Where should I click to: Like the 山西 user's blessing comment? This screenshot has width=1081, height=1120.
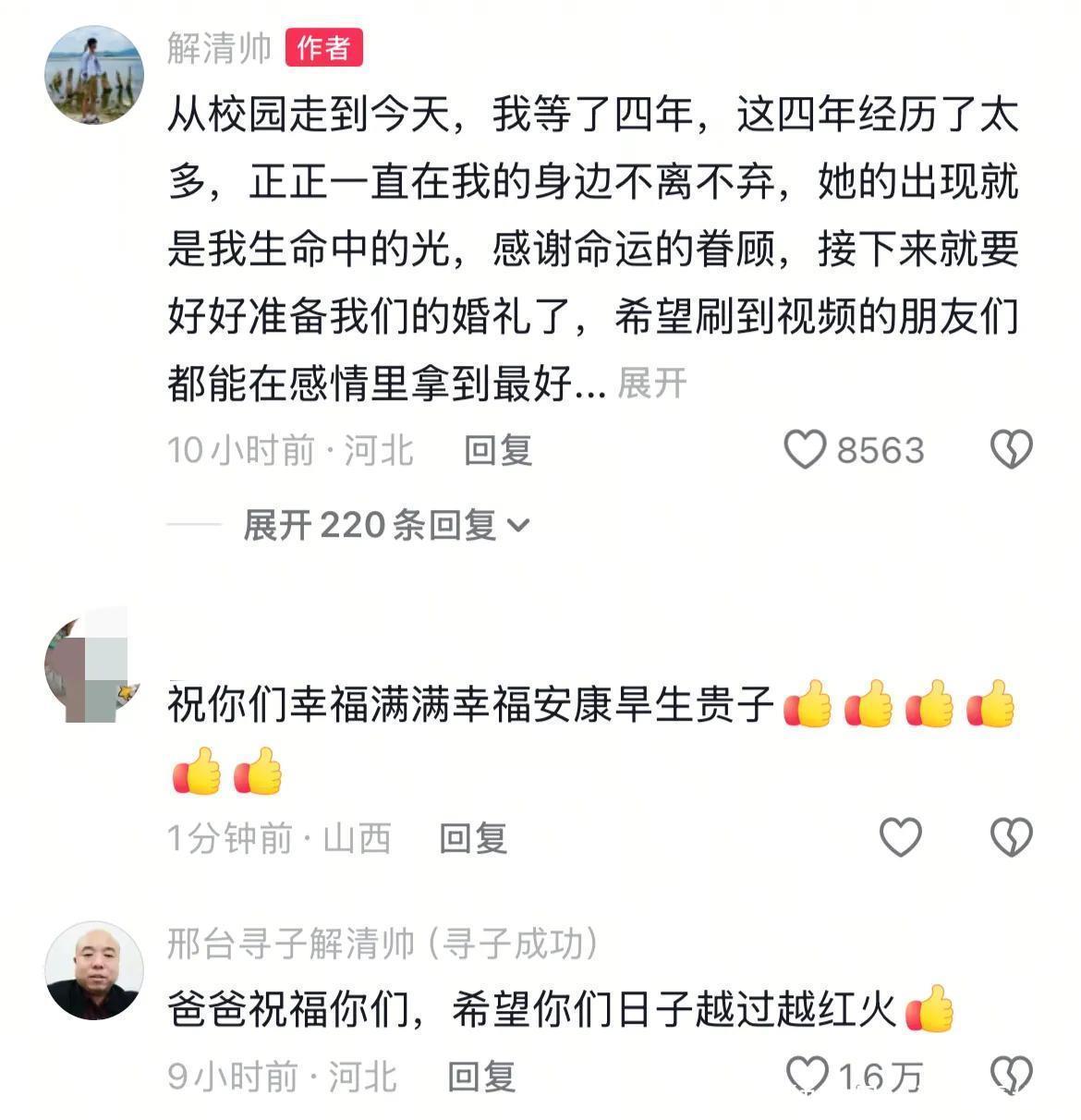coord(900,837)
